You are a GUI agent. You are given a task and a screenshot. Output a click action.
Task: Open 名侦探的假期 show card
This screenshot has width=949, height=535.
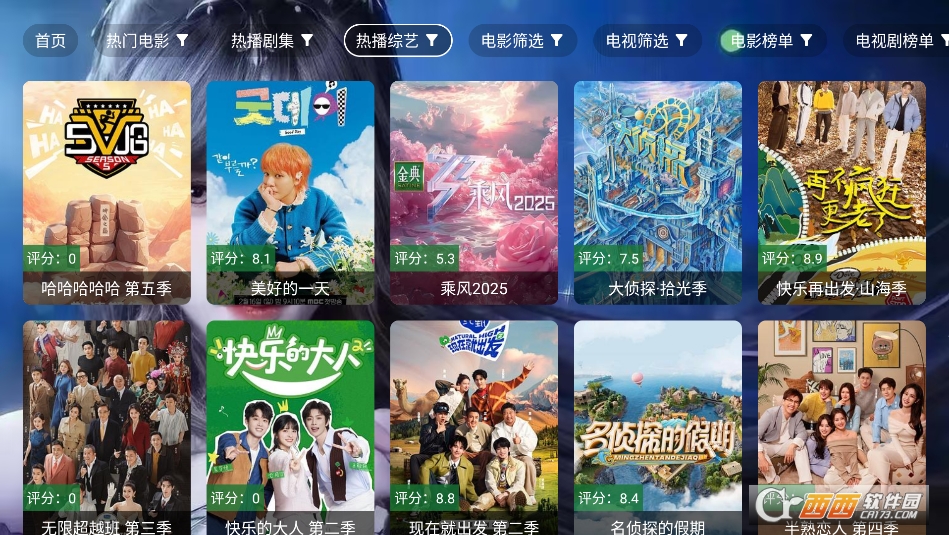[658, 427]
